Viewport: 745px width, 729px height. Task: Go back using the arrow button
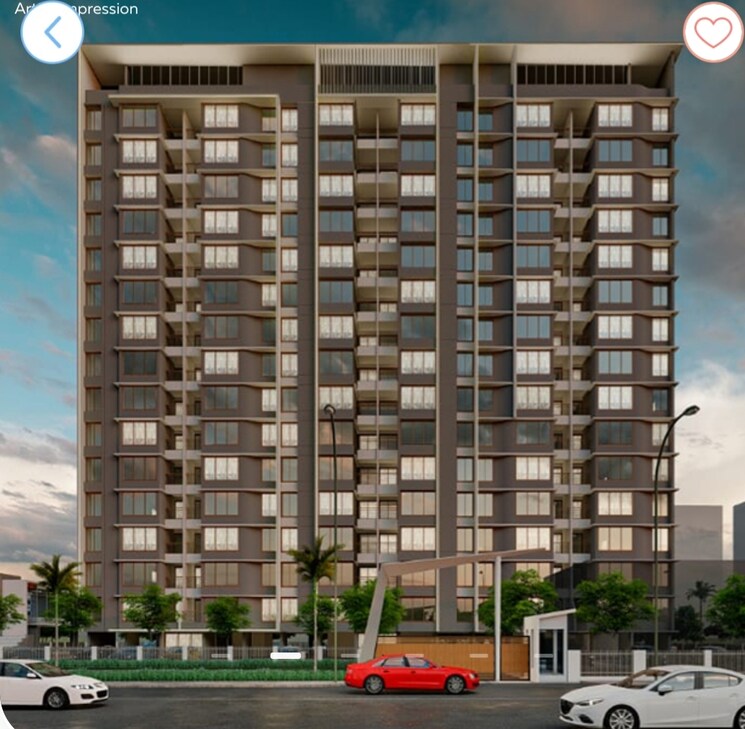tap(52, 32)
